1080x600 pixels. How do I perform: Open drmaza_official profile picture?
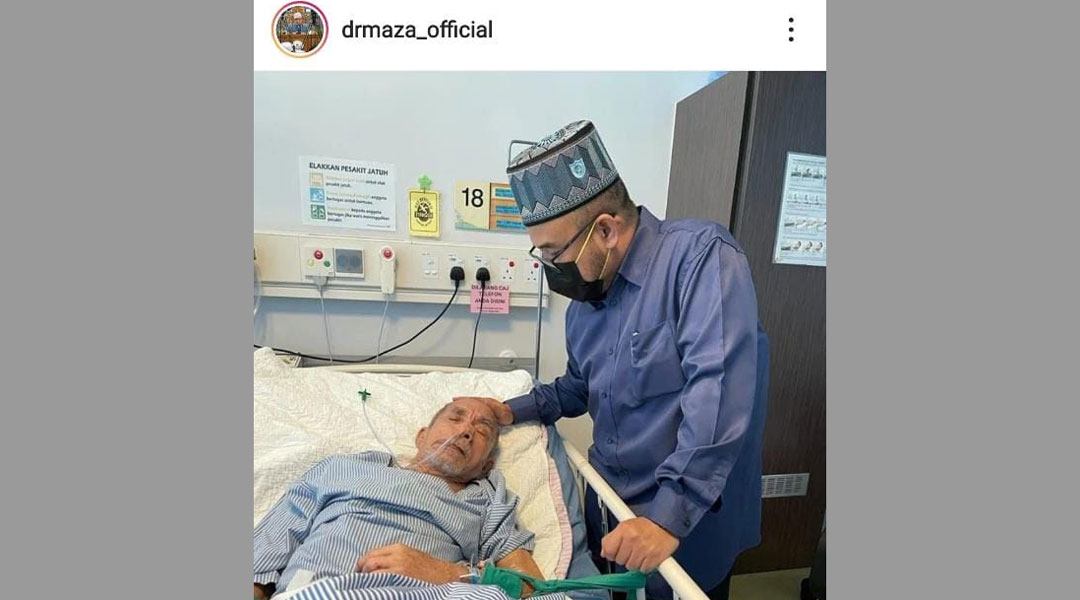pos(300,30)
